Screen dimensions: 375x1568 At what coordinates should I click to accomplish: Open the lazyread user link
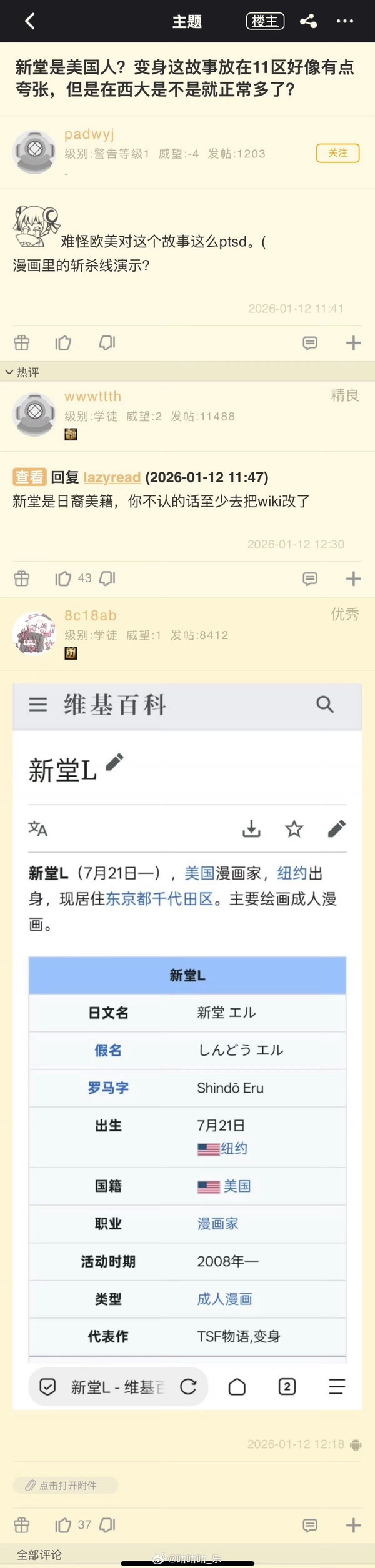click(112, 477)
